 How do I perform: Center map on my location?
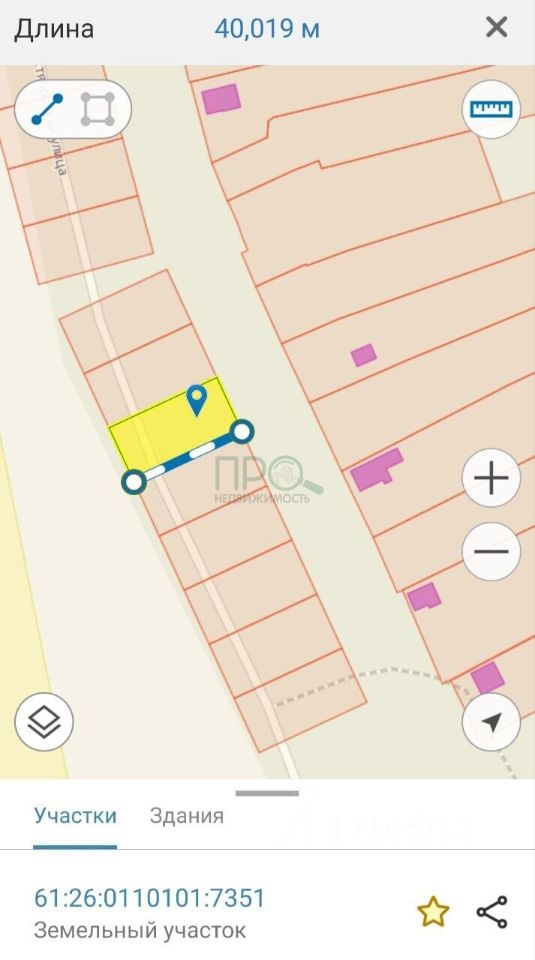[491, 722]
